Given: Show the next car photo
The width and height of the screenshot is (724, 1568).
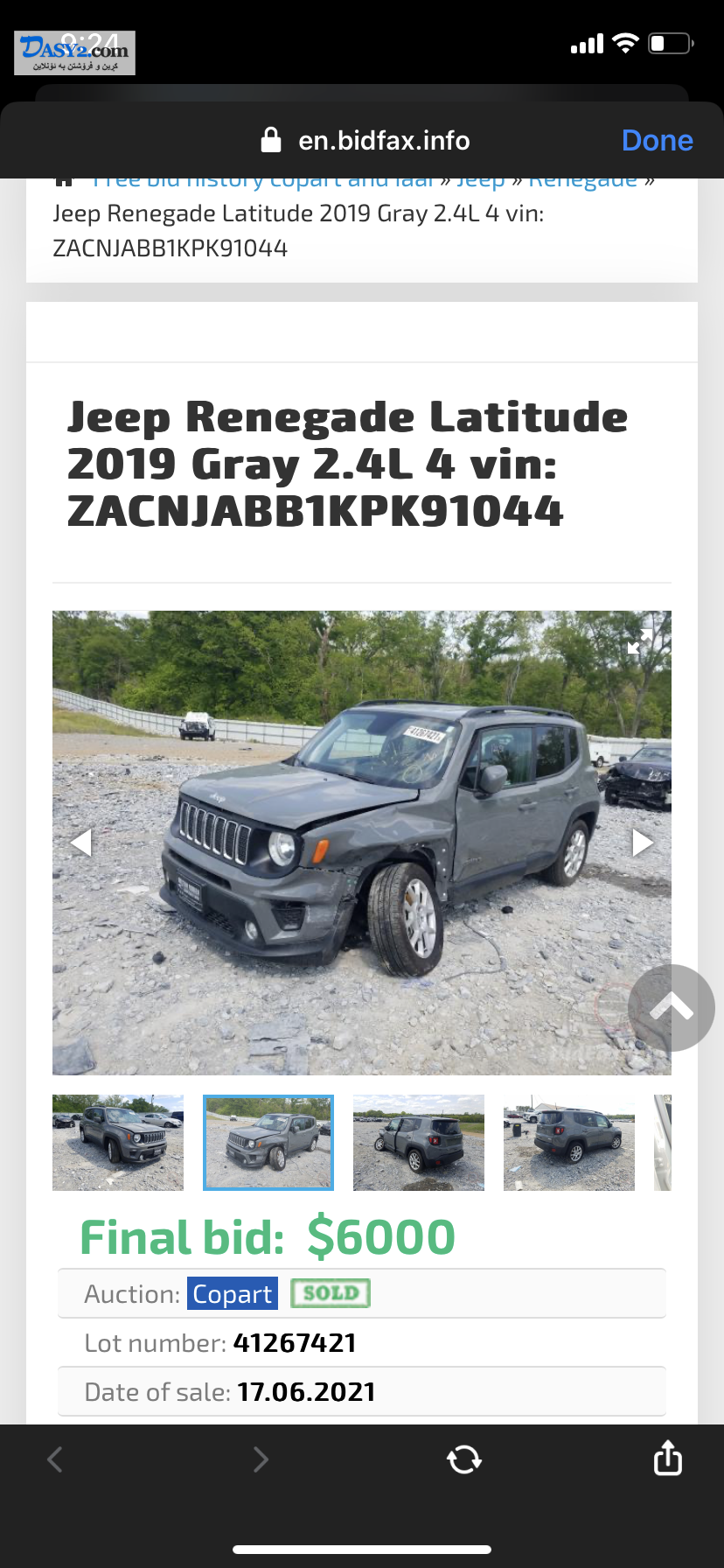Looking at the screenshot, I should [643, 842].
